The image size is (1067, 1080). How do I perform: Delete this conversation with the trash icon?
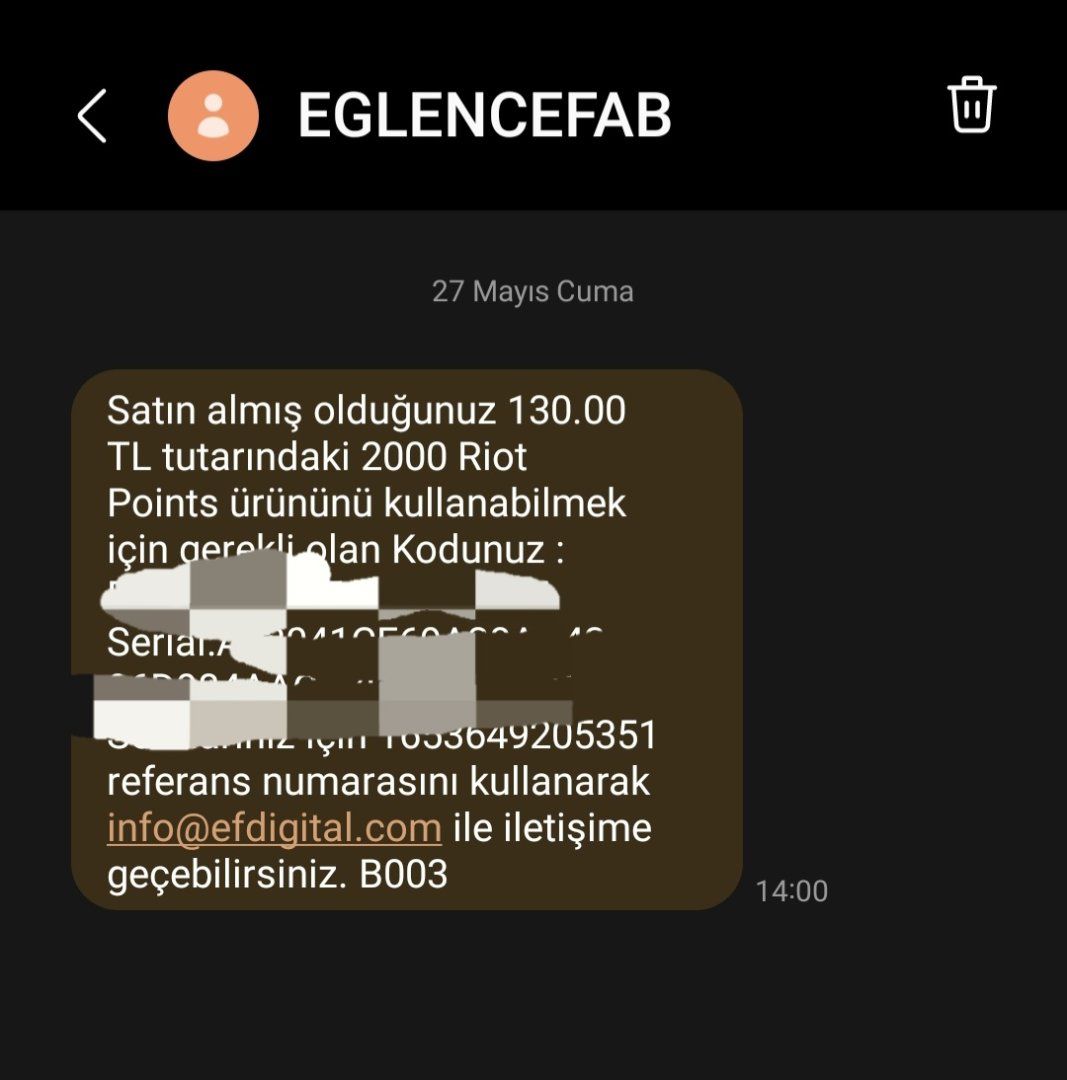(971, 105)
